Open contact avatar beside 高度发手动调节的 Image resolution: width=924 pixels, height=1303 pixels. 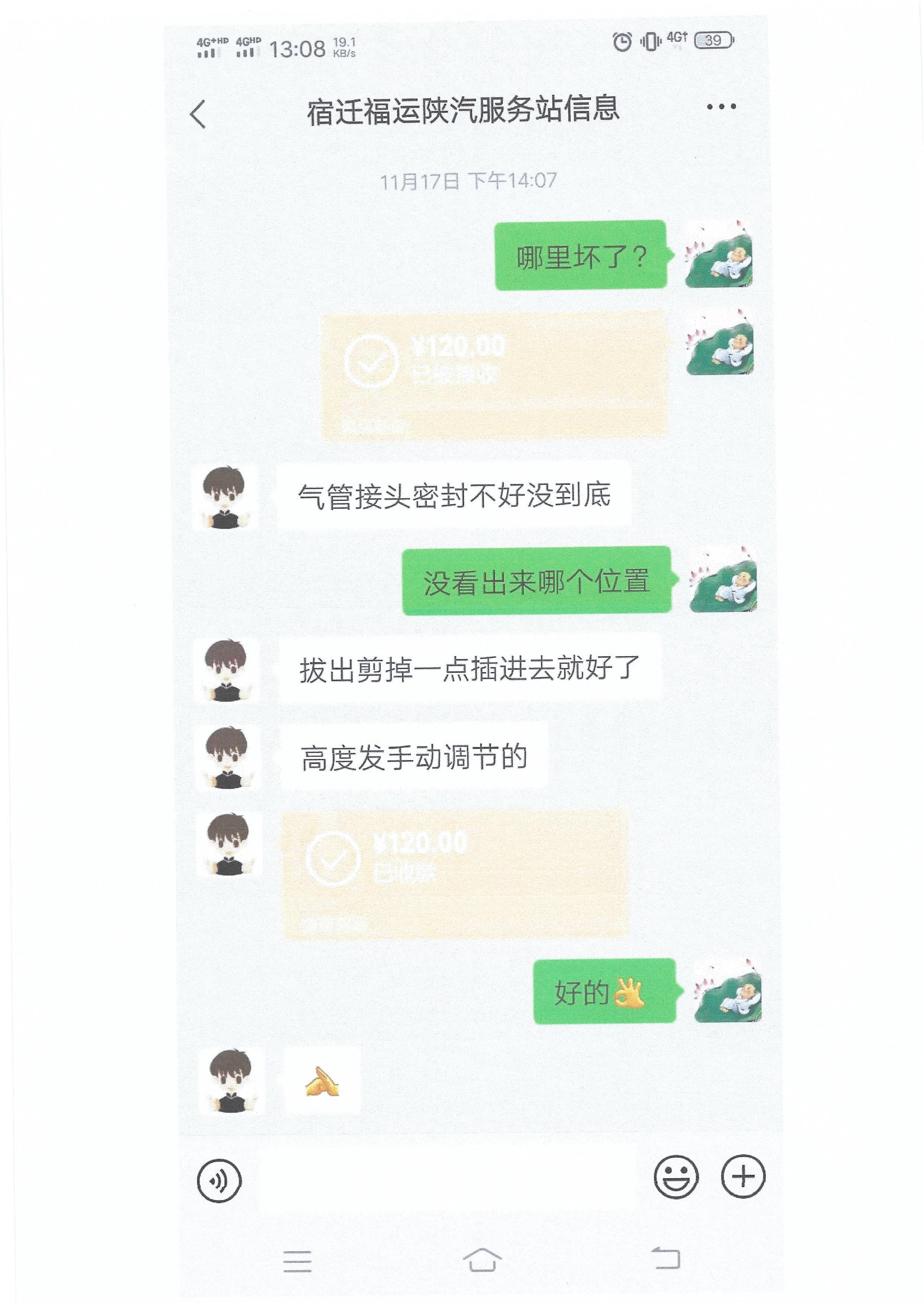coord(228,757)
